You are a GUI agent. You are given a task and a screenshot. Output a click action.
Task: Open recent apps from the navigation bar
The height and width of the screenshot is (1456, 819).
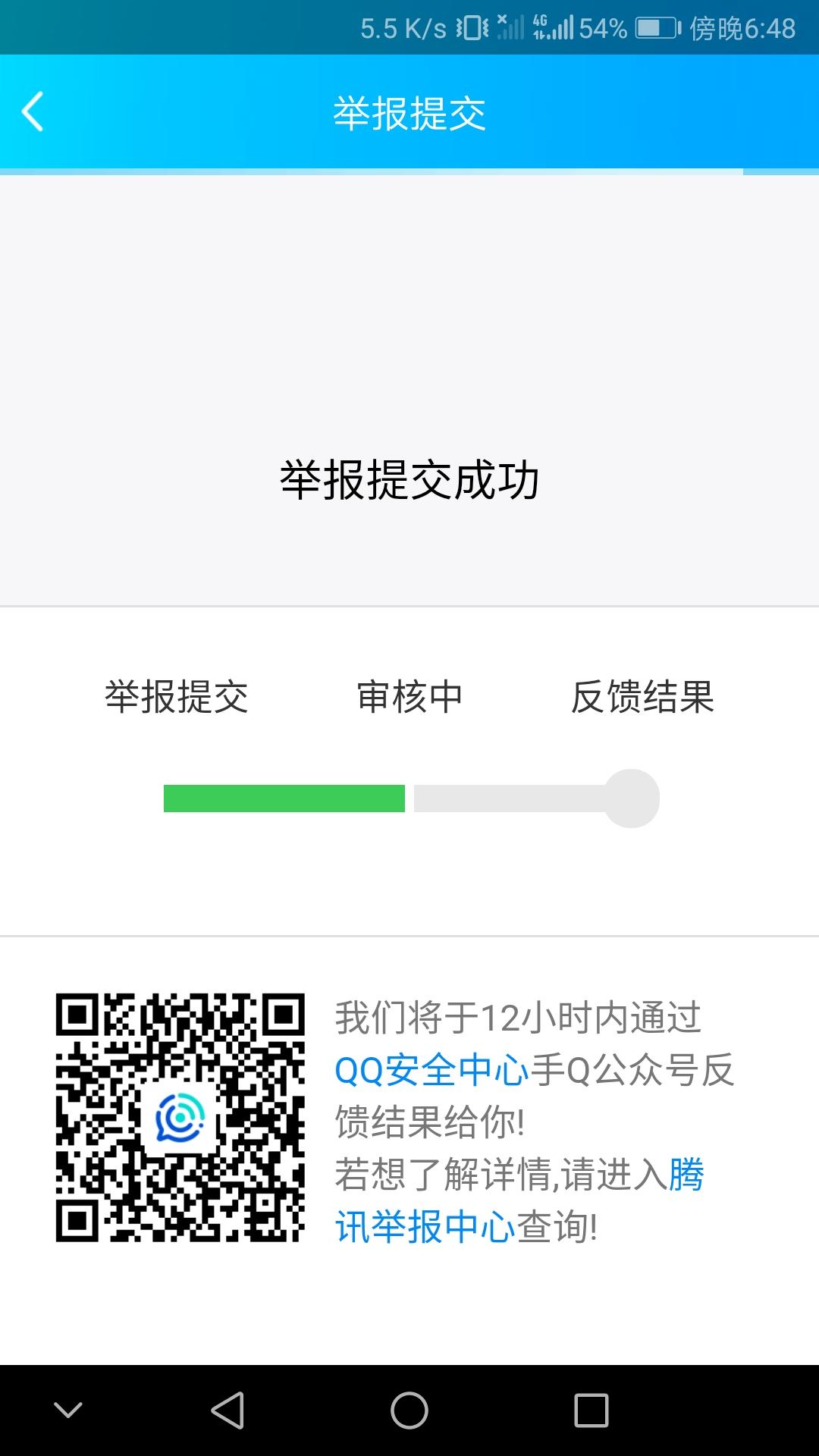[591, 1410]
